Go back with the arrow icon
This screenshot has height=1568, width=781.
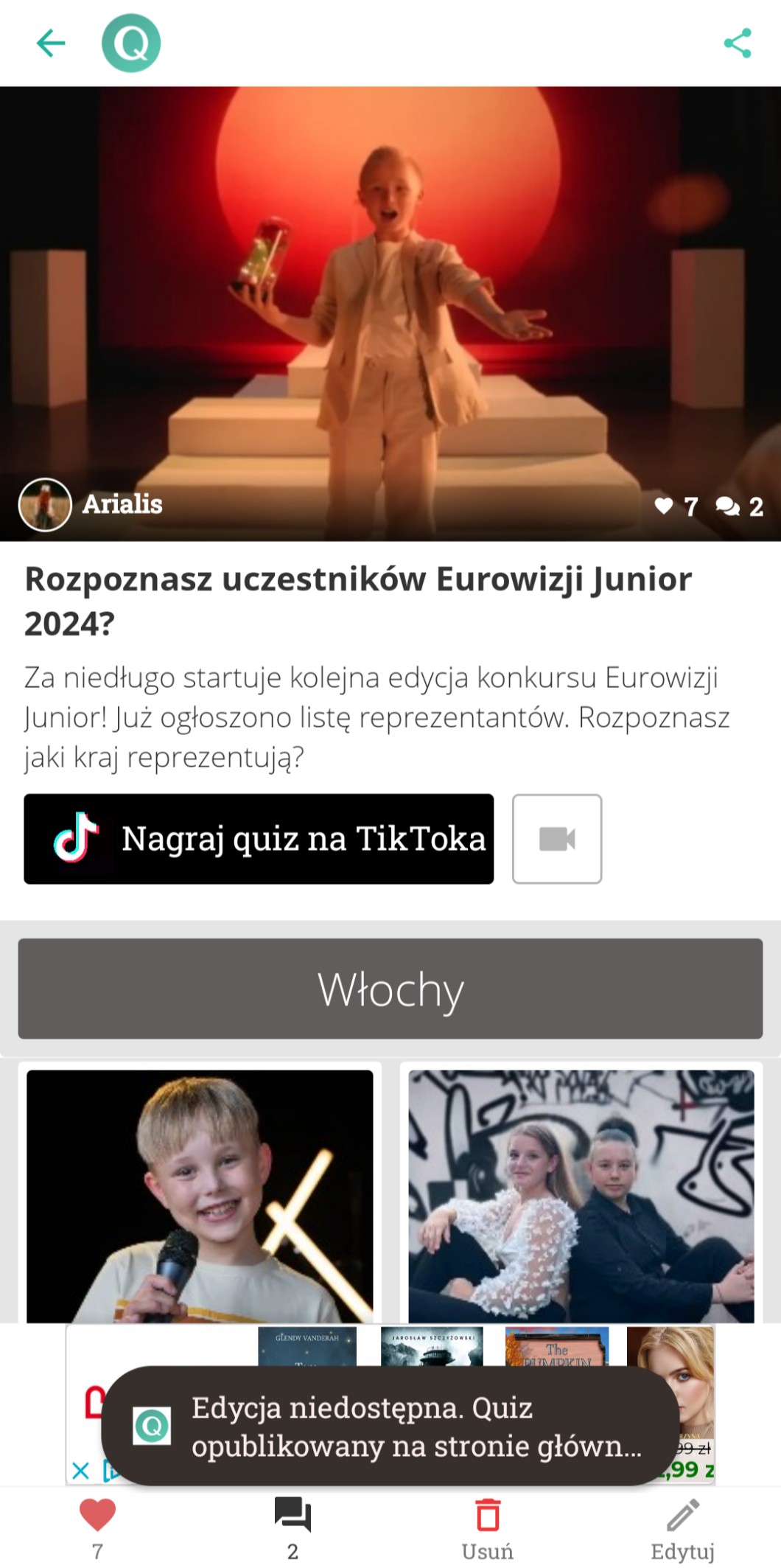click(51, 43)
